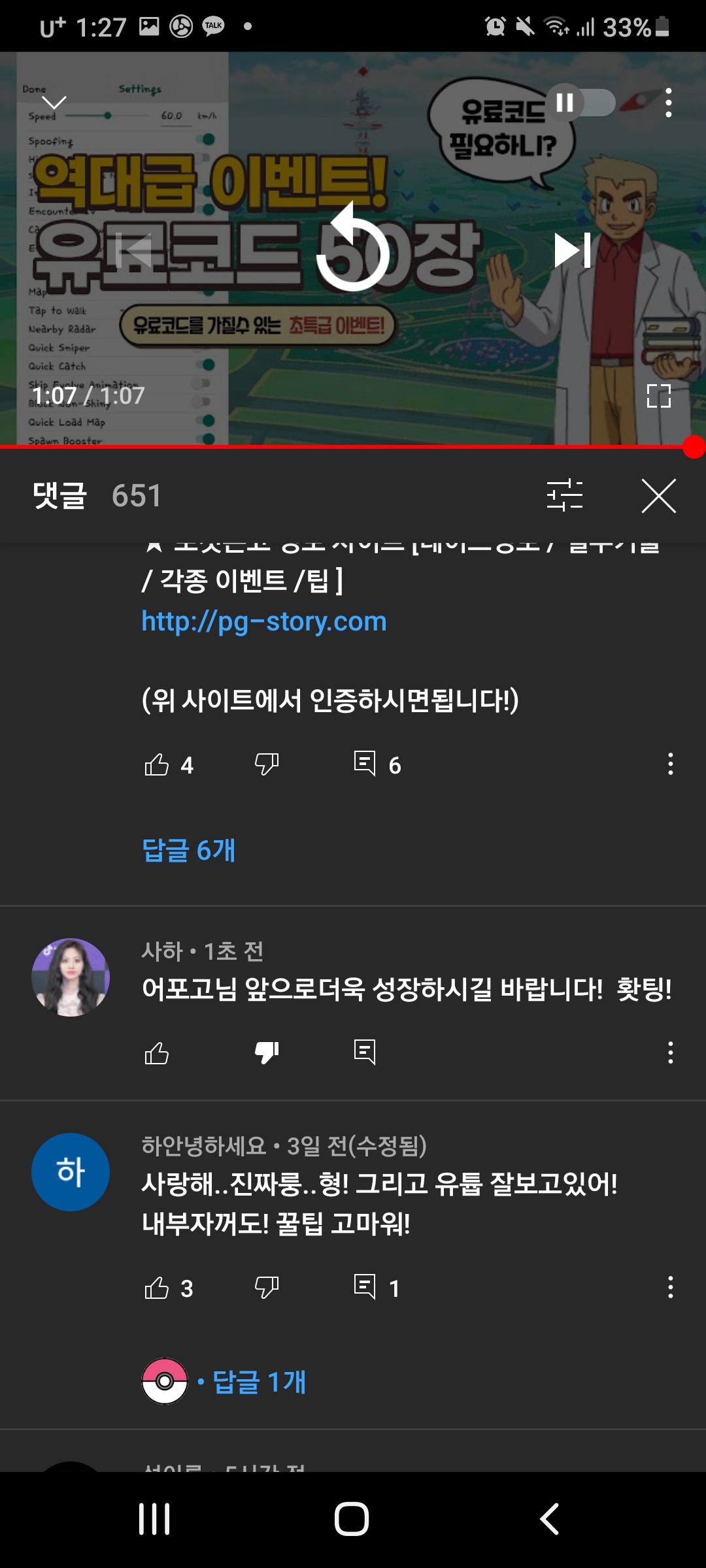Expand 1 reply under 하안녕하세요's comment
The image size is (706, 1568).
click(259, 1382)
